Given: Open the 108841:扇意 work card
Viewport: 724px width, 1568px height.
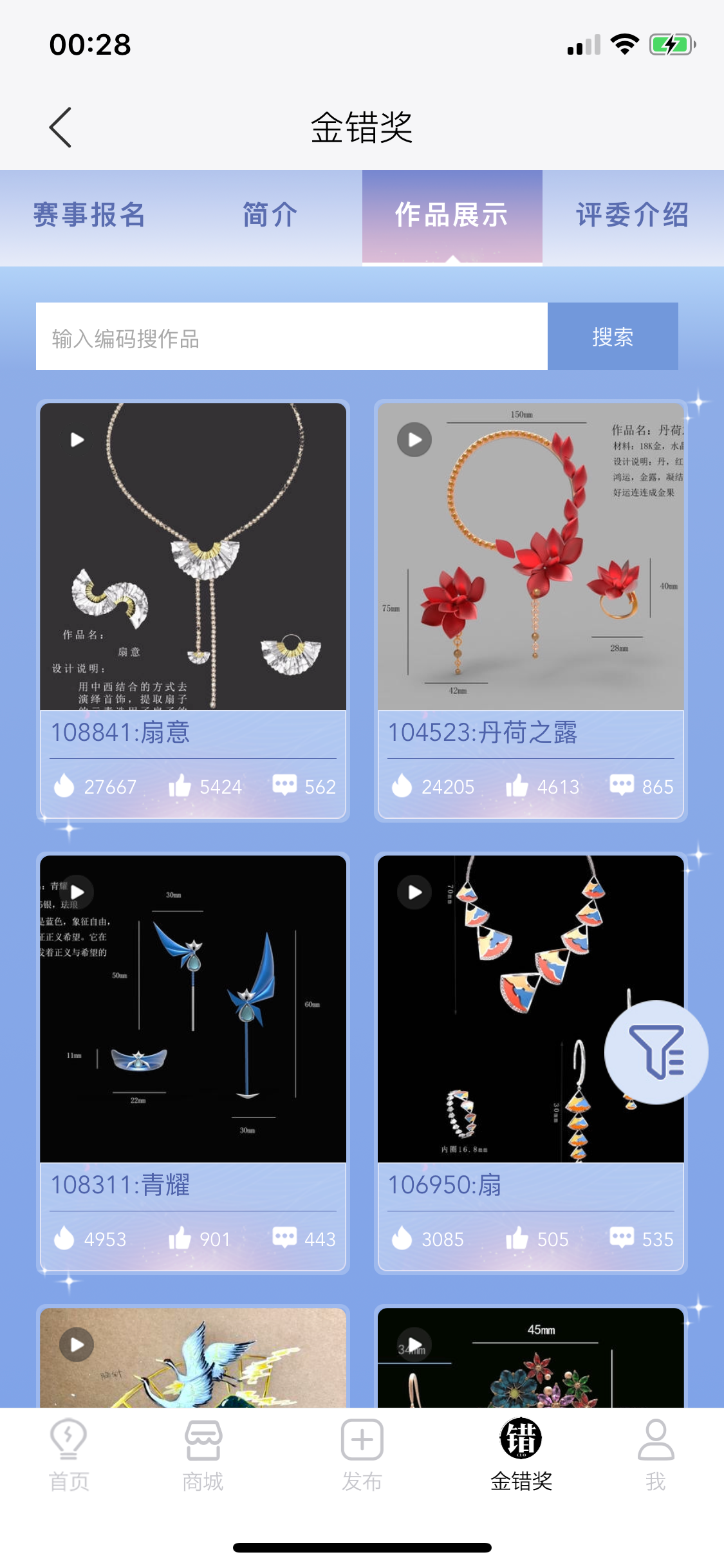Looking at the screenshot, I should coord(193,610).
